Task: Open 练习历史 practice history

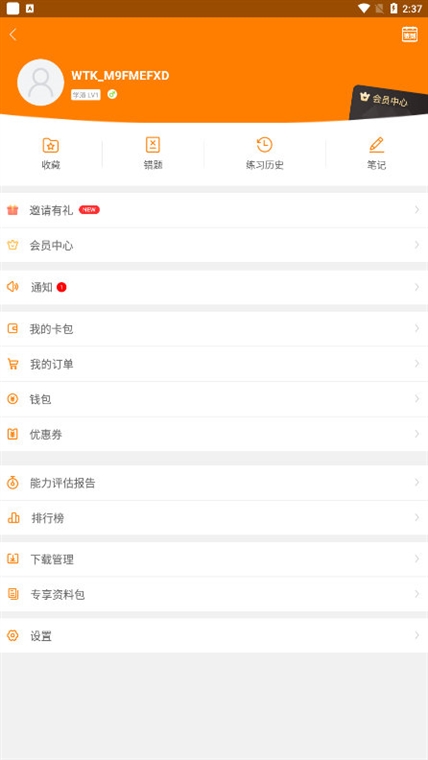Action: pos(265,154)
